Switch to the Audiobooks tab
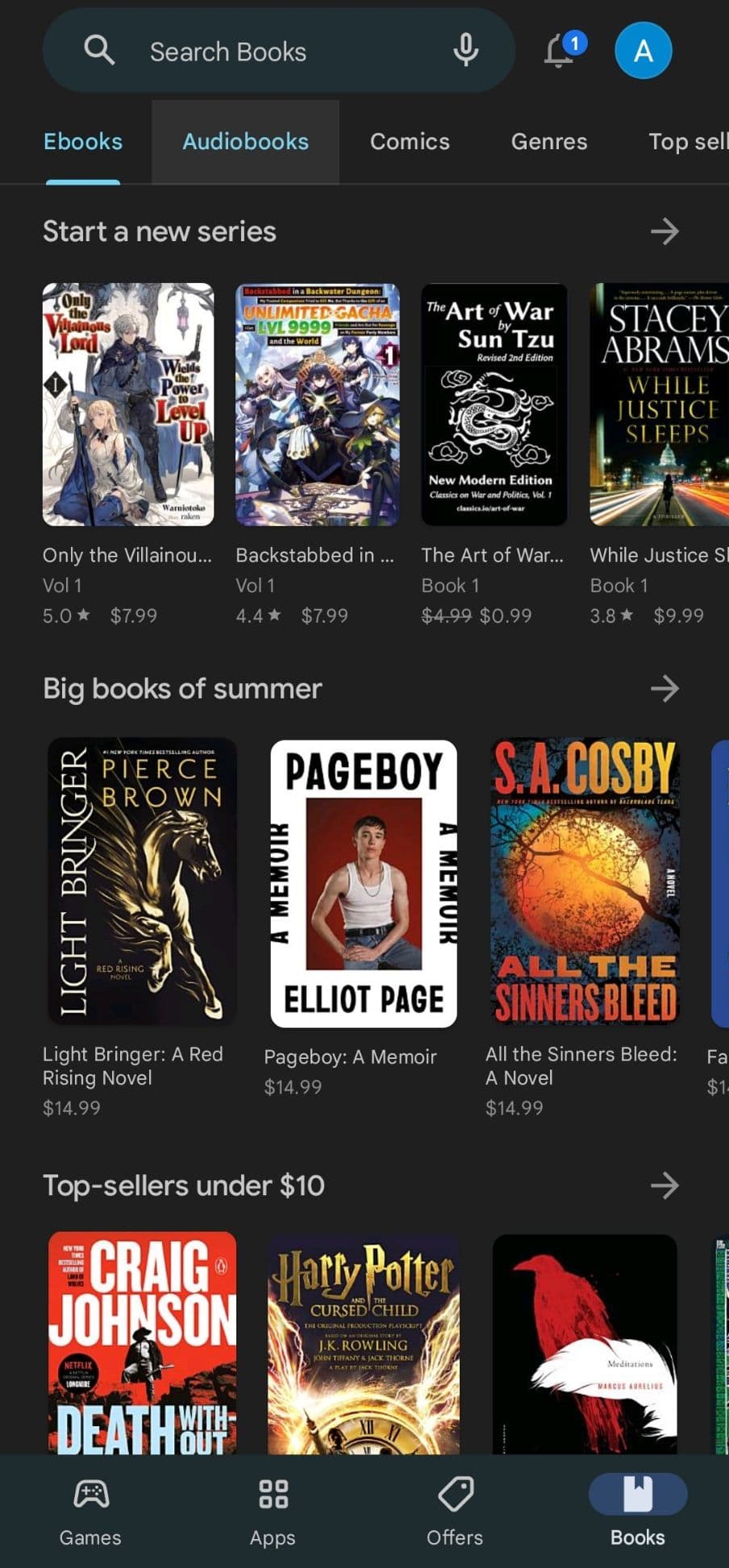 tap(245, 142)
